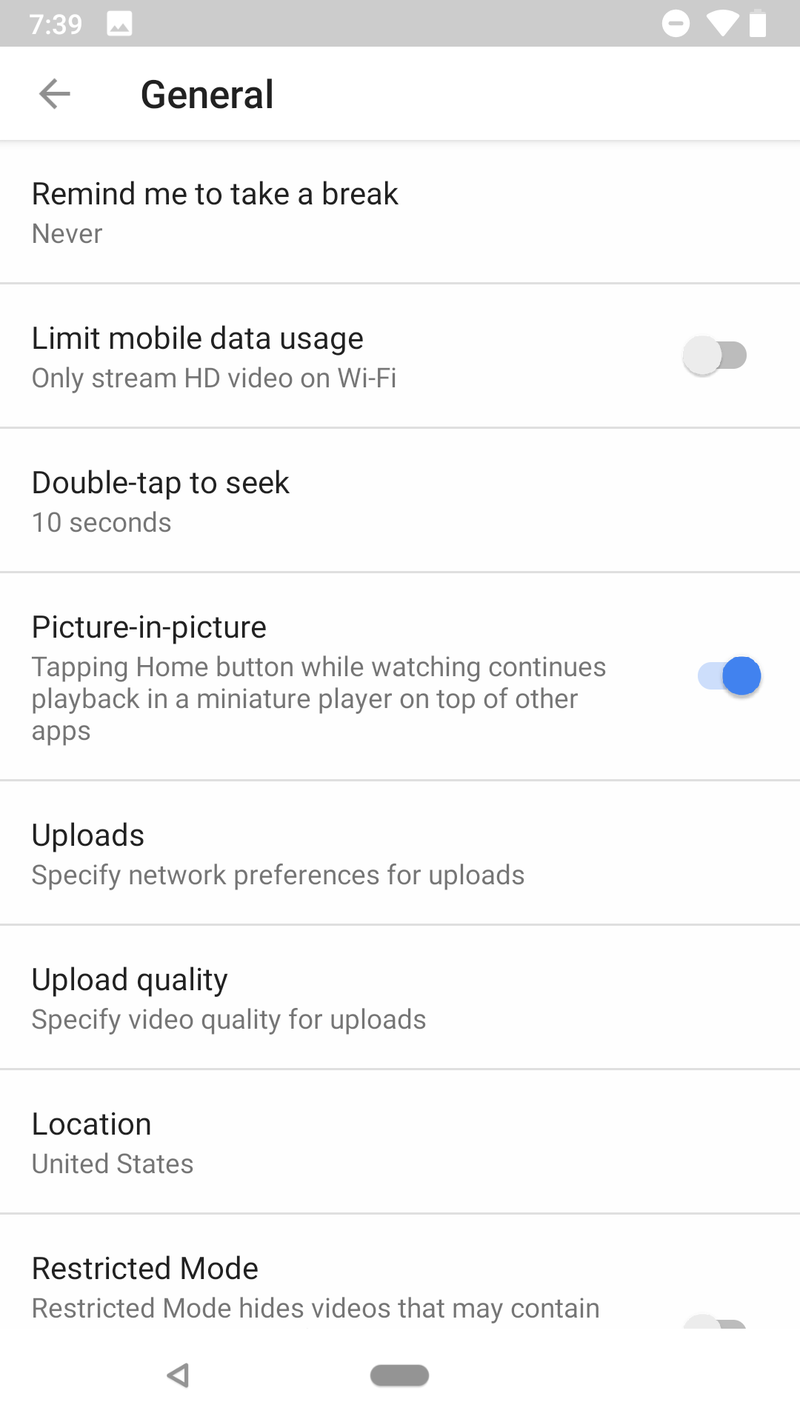Tap the Only stream HD video on Wi-Fi subtitle
Viewport: 800px width, 1422px height.
(x=213, y=378)
